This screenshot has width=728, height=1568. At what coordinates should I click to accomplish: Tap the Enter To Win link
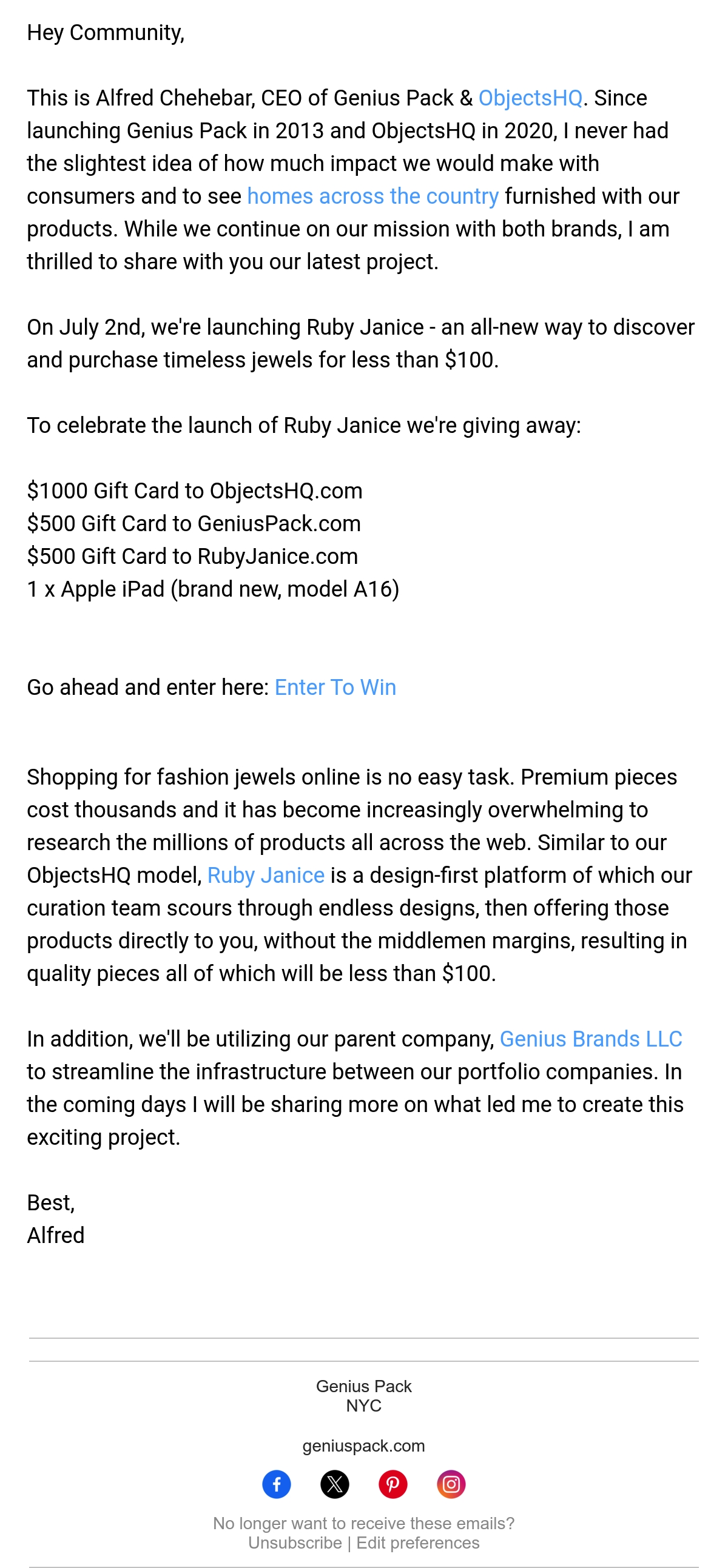[x=335, y=687]
